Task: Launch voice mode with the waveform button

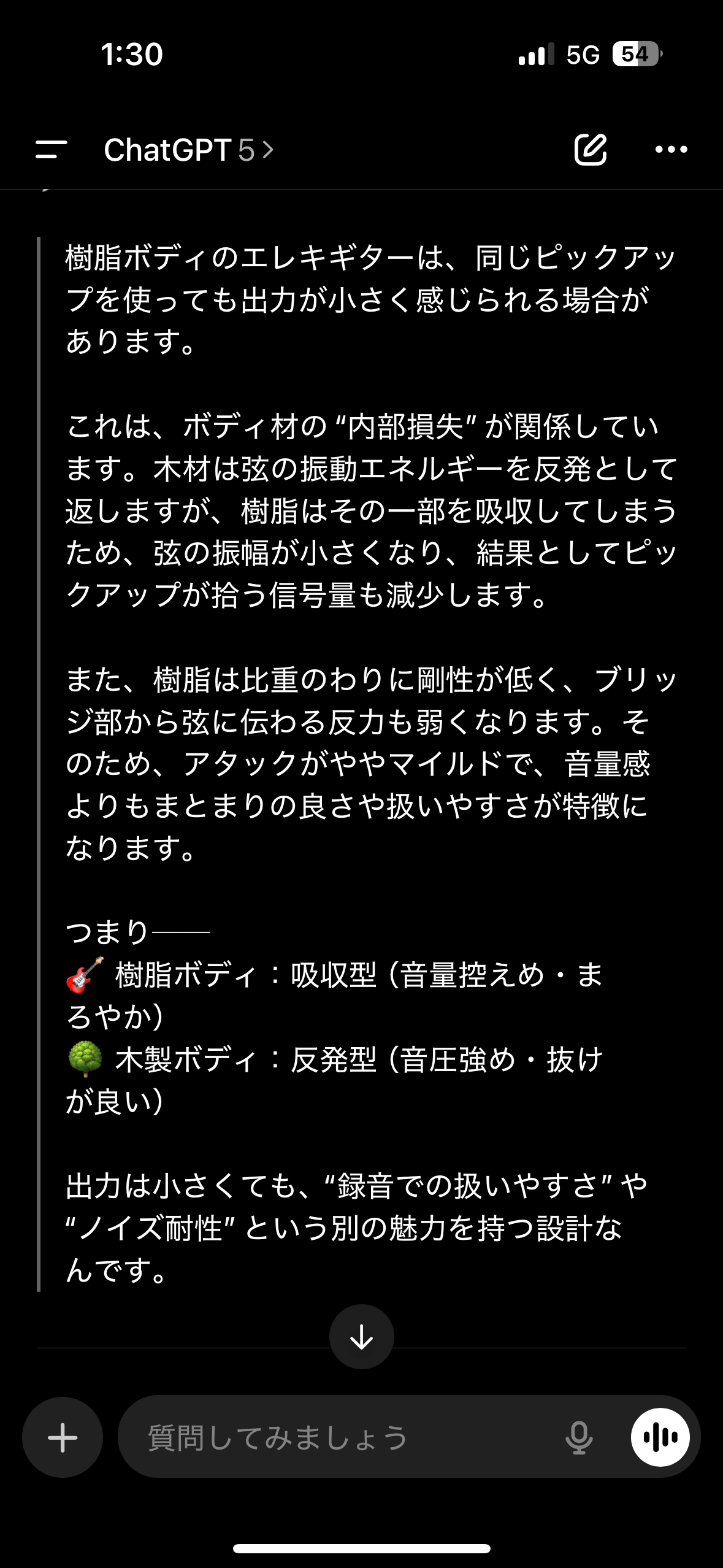Action: 660,1437
